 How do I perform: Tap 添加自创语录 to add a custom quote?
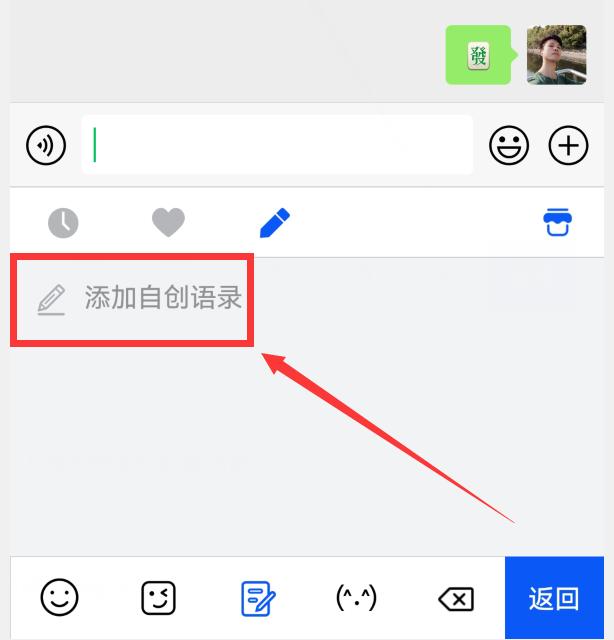140,298
